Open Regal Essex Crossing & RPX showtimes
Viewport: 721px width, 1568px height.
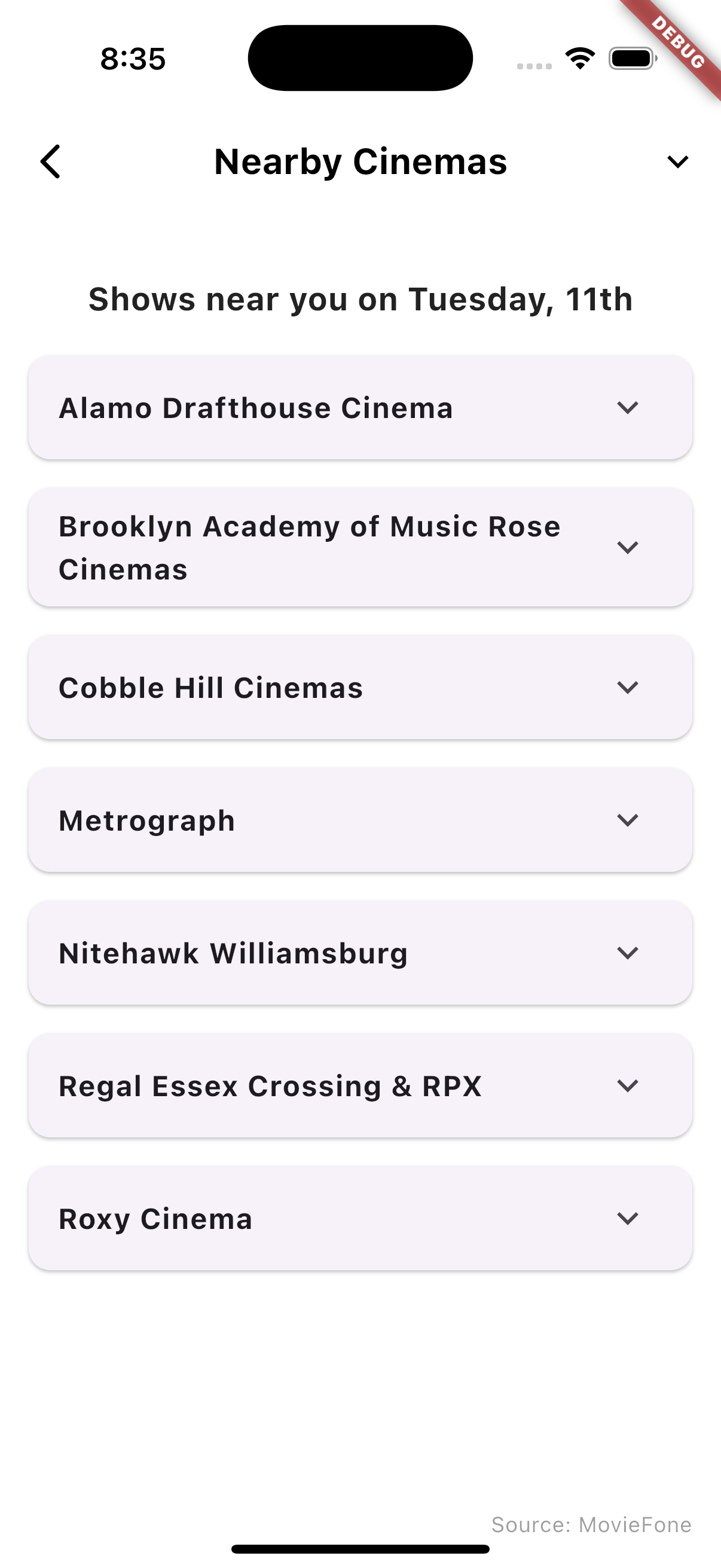627,1085
